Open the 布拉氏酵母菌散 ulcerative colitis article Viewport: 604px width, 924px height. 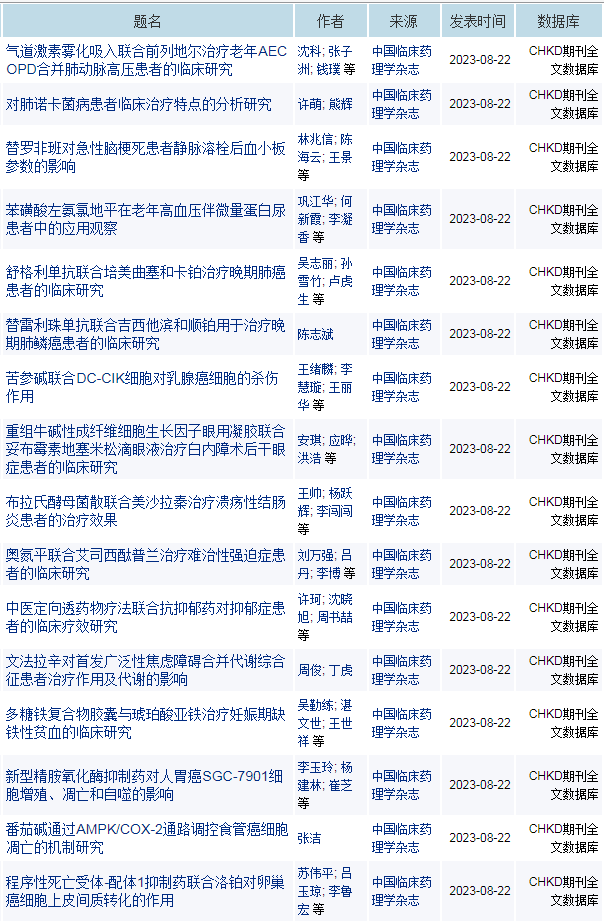[x=146, y=511]
